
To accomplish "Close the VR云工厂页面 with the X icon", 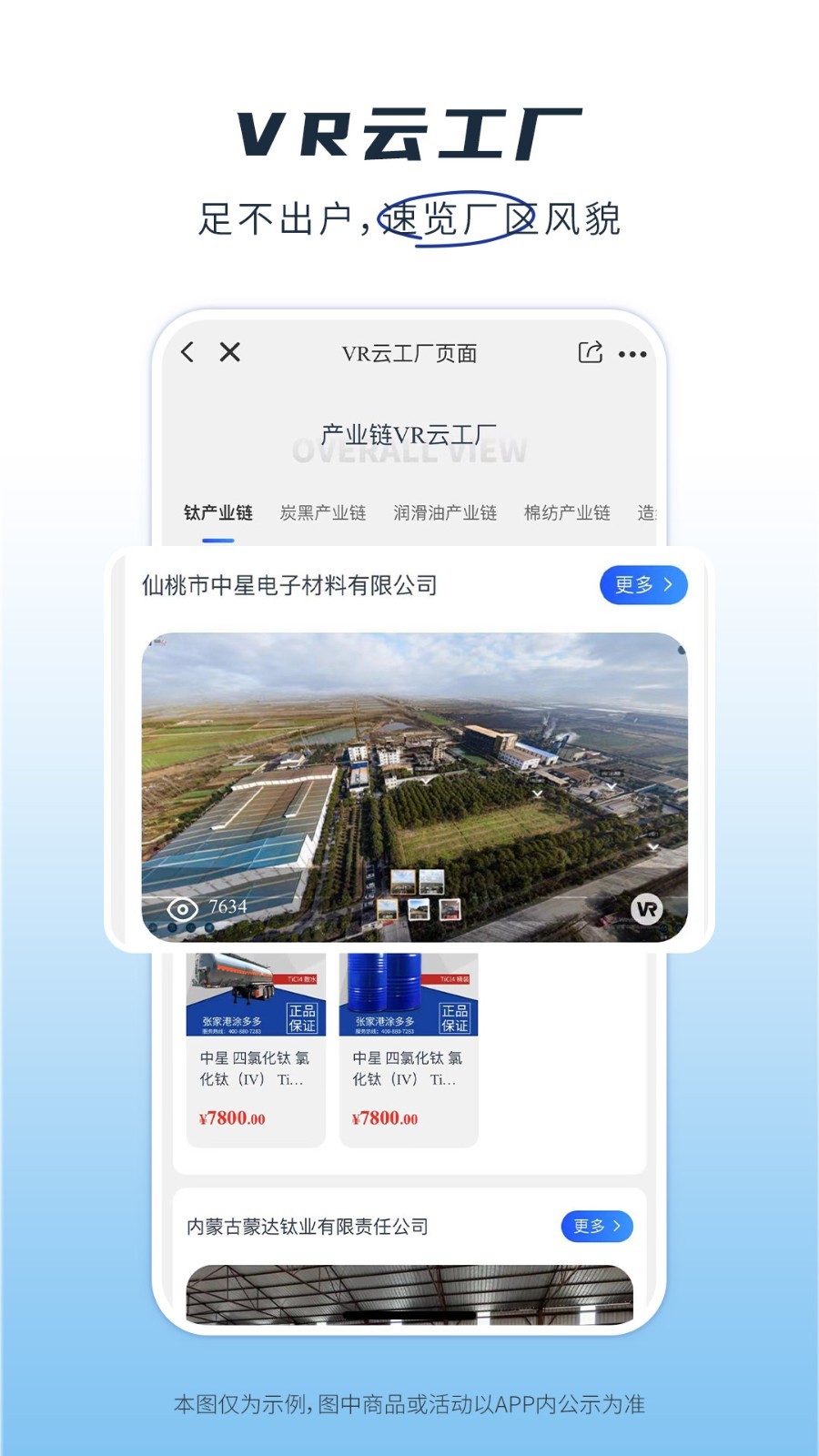I will [229, 351].
